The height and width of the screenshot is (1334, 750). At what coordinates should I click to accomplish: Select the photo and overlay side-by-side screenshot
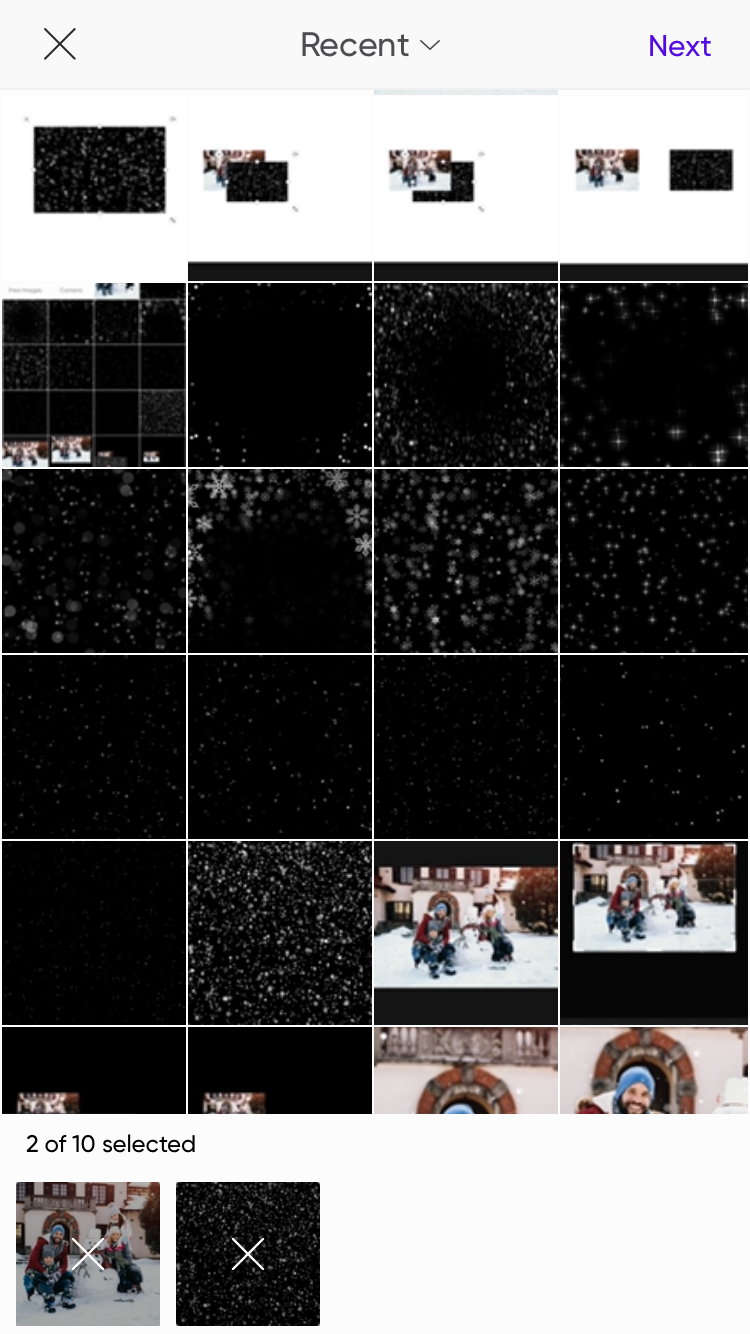(x=654, y=185)
